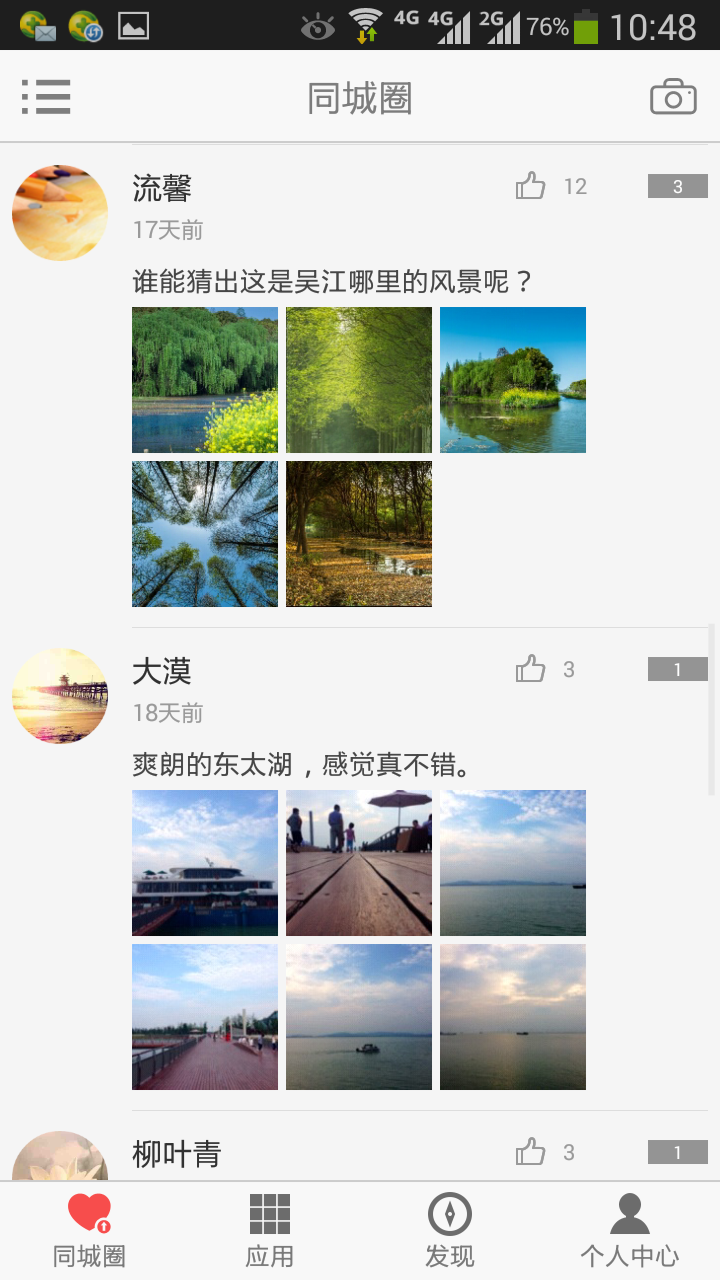This screenshot has height=1280, width=720.
Task: View 流馨's profile avatar
Action: point(60,213)
